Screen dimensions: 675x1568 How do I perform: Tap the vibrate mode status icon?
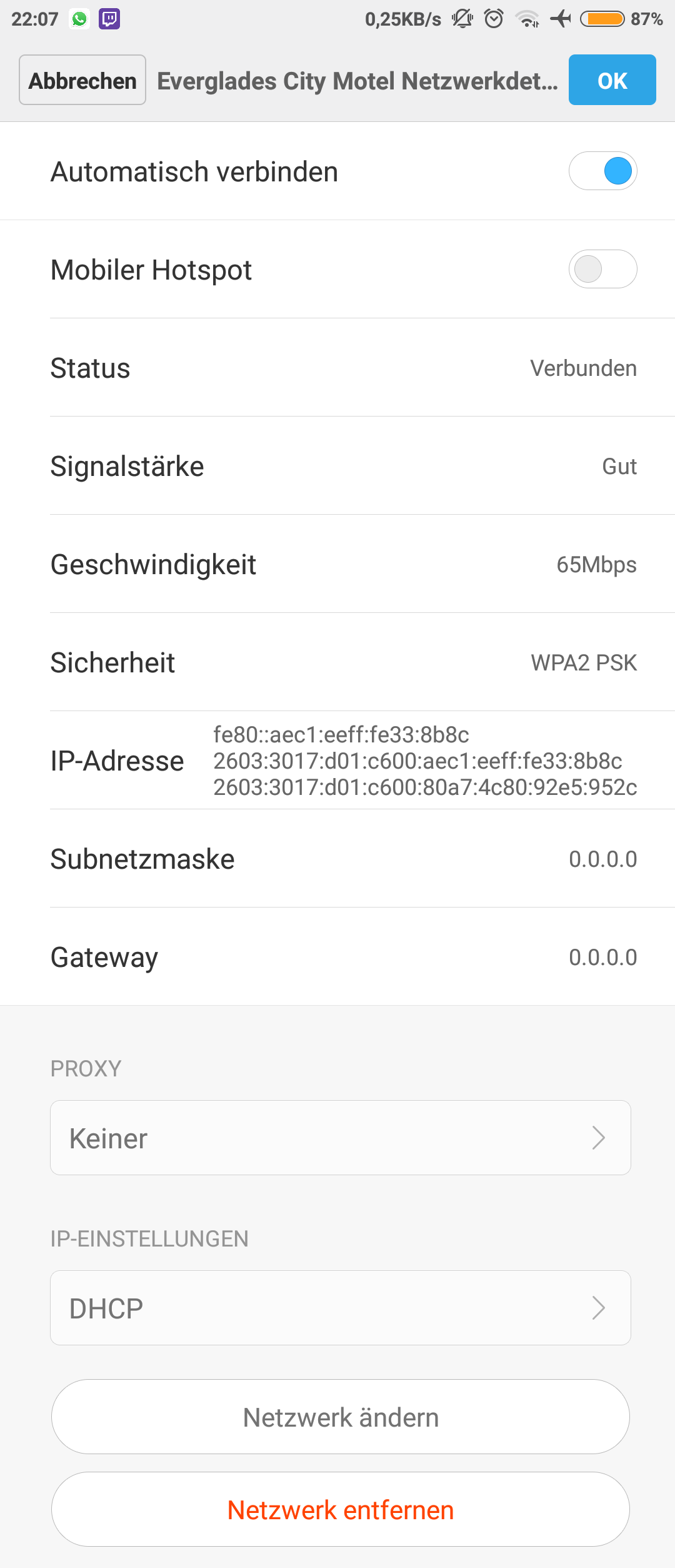click(x=461, y=19)
